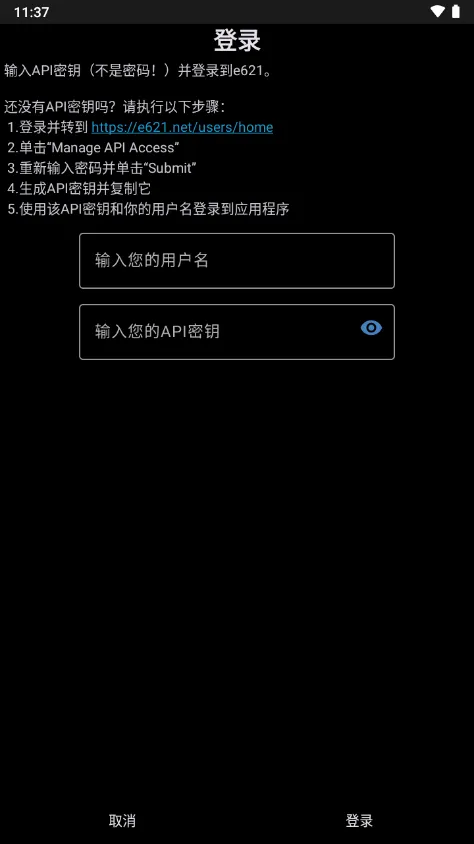The height and width of the screenshot is (844, 474).
Task: Tap the API key input field
Action: tap(237, 332)
